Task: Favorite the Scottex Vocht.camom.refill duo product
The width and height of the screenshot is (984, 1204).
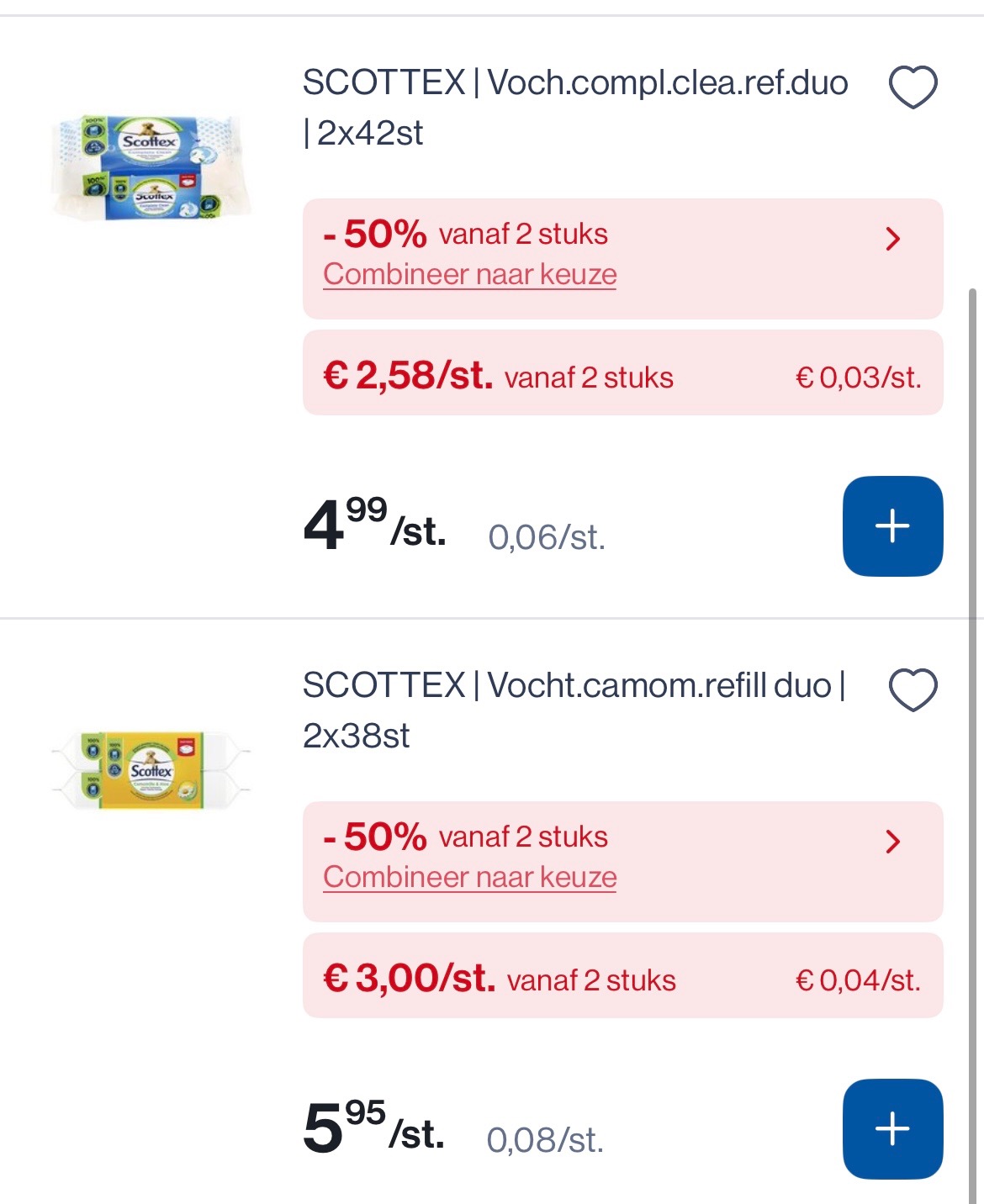Action: click(x=912, y=691)
